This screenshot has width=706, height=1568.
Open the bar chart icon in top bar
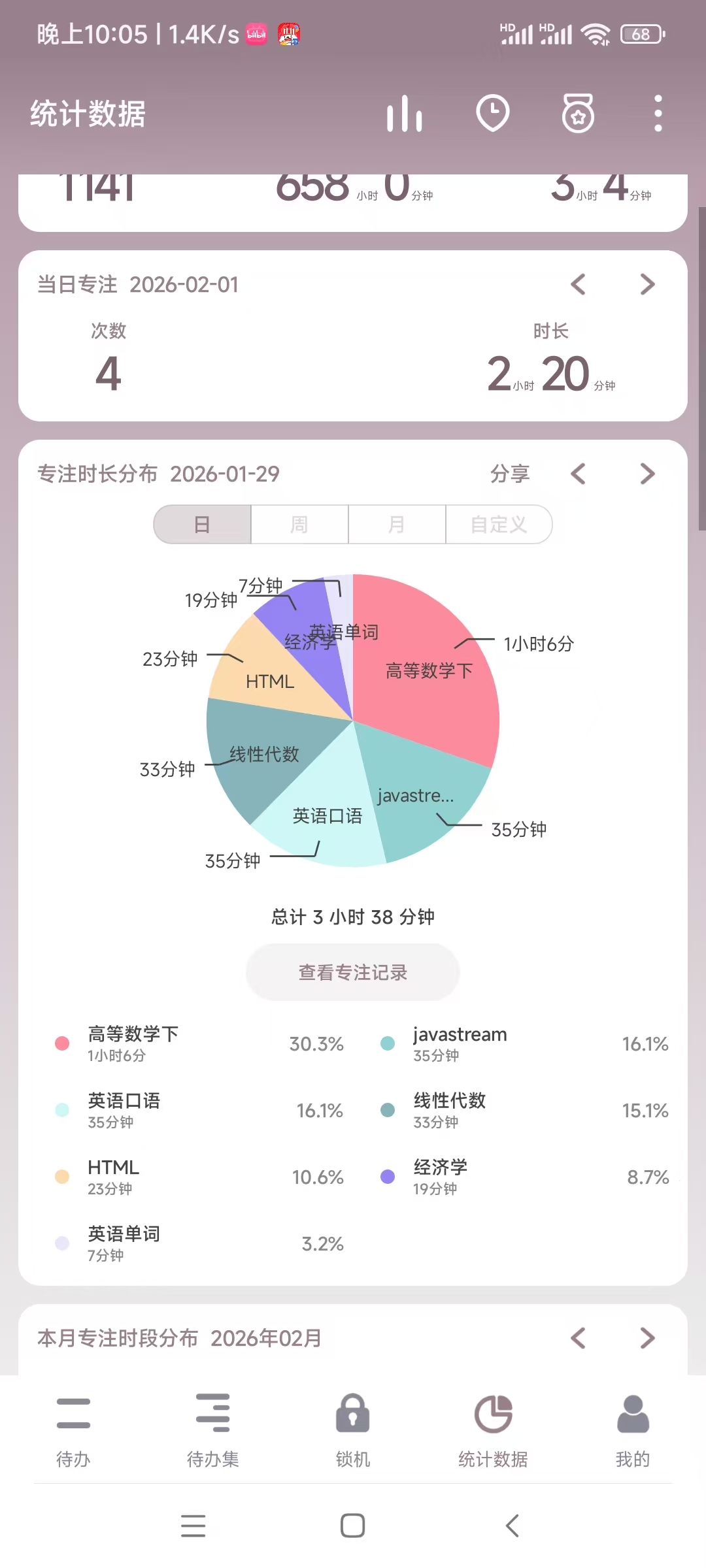click(x=404, y=114)
